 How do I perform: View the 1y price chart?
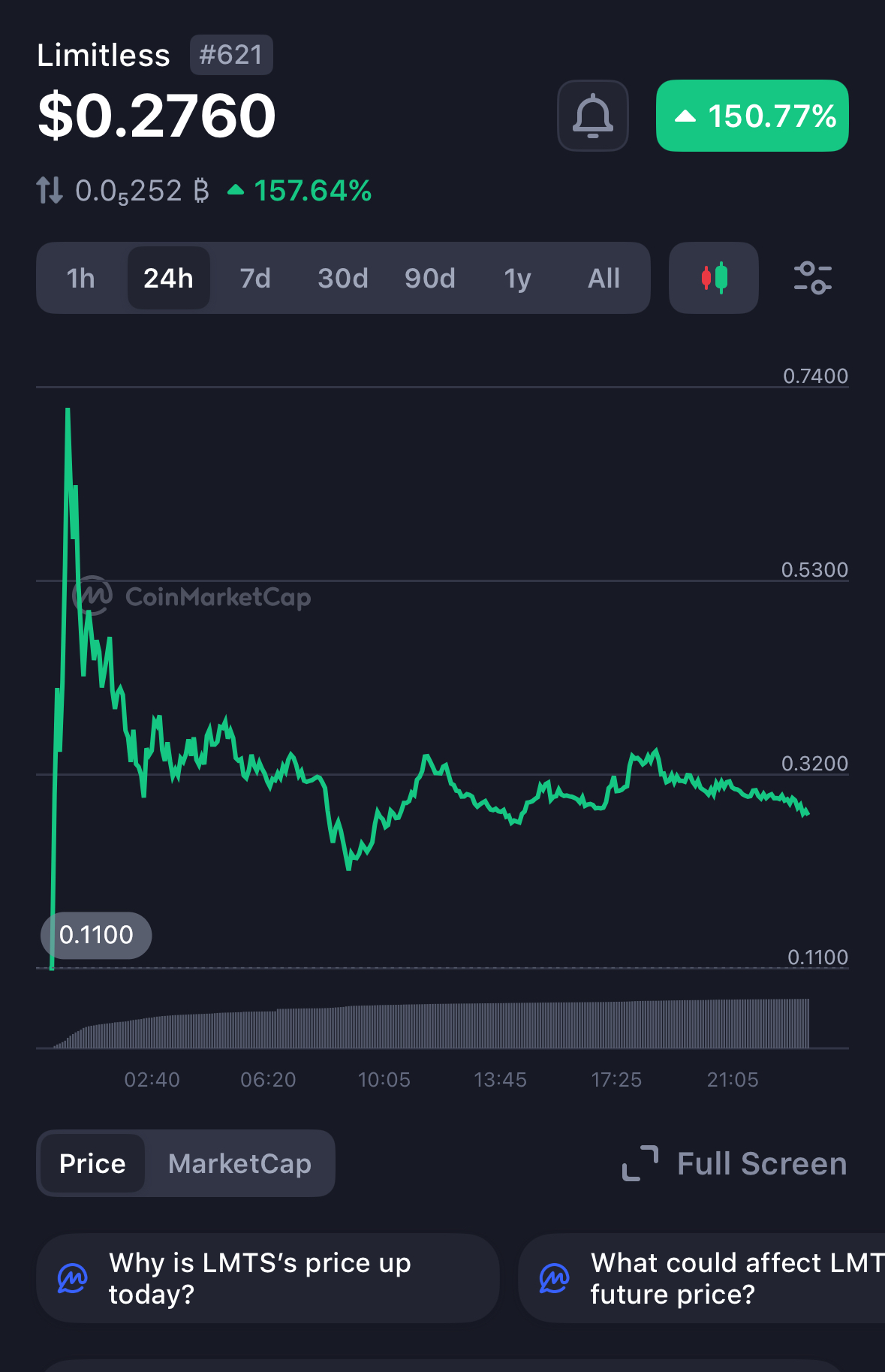(517, 279)
